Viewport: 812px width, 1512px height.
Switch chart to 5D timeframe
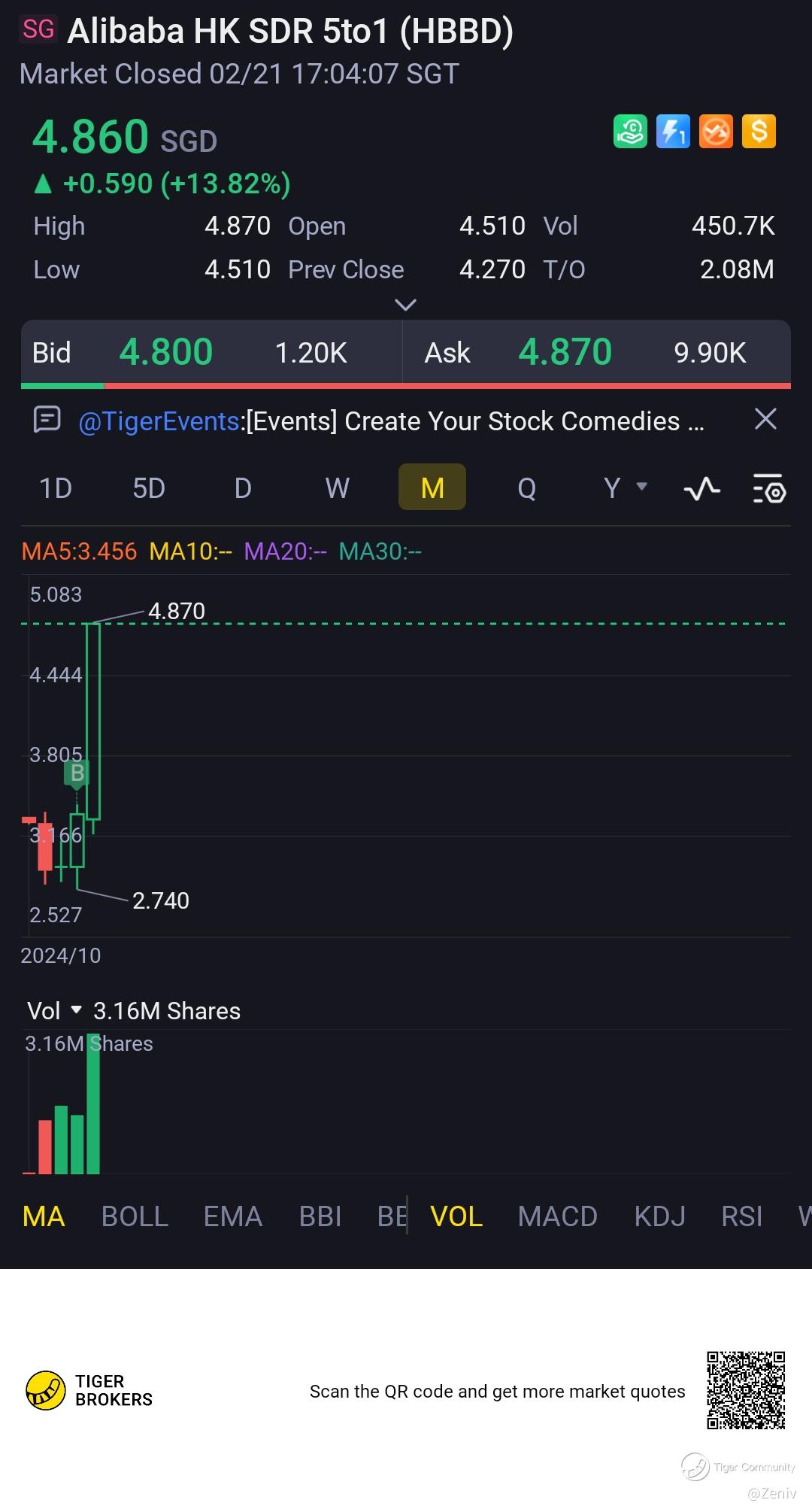[x=149, y=488]
